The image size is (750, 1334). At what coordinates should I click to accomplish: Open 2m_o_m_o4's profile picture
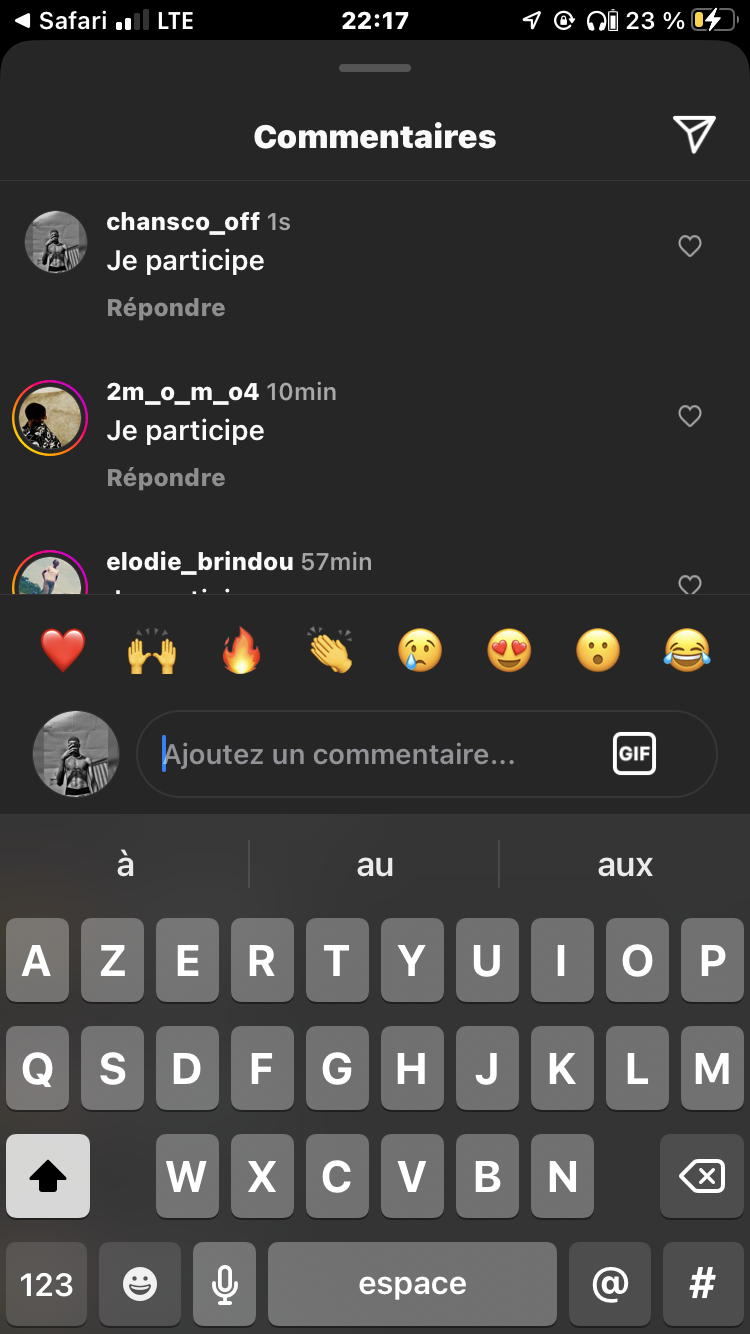tap(50, 418)
